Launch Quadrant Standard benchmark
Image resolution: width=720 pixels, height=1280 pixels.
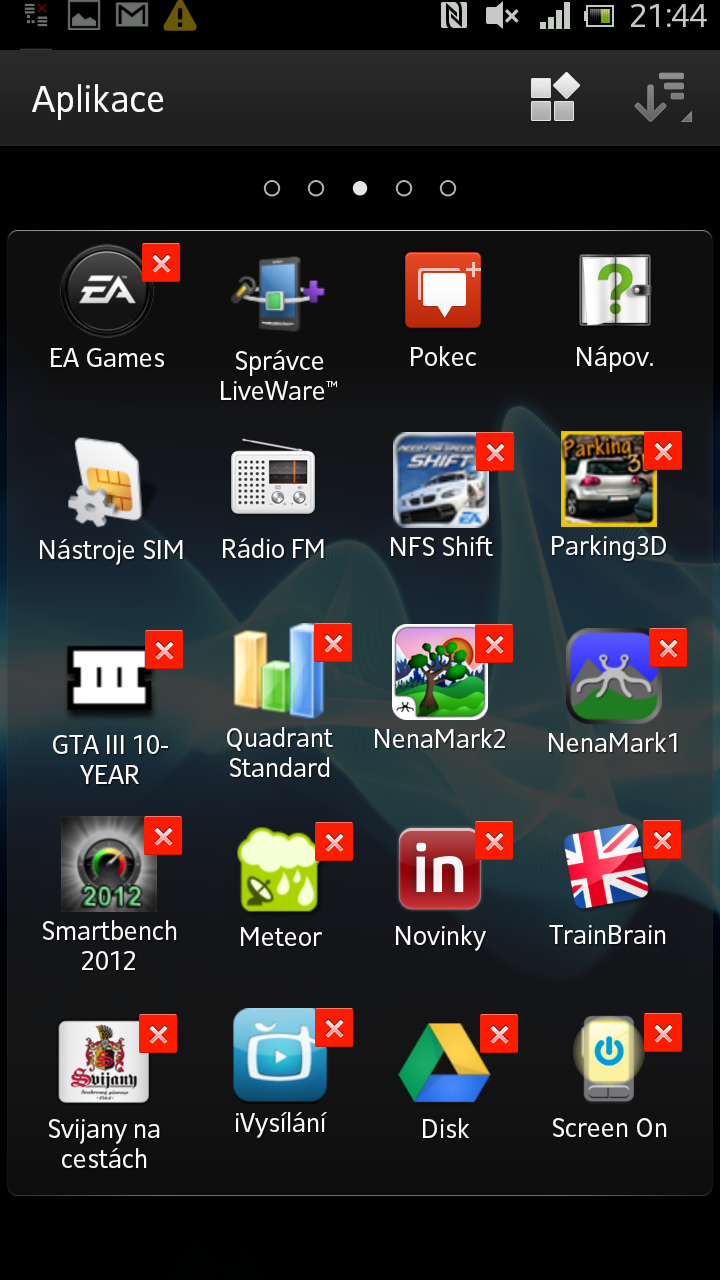(278, 672)
